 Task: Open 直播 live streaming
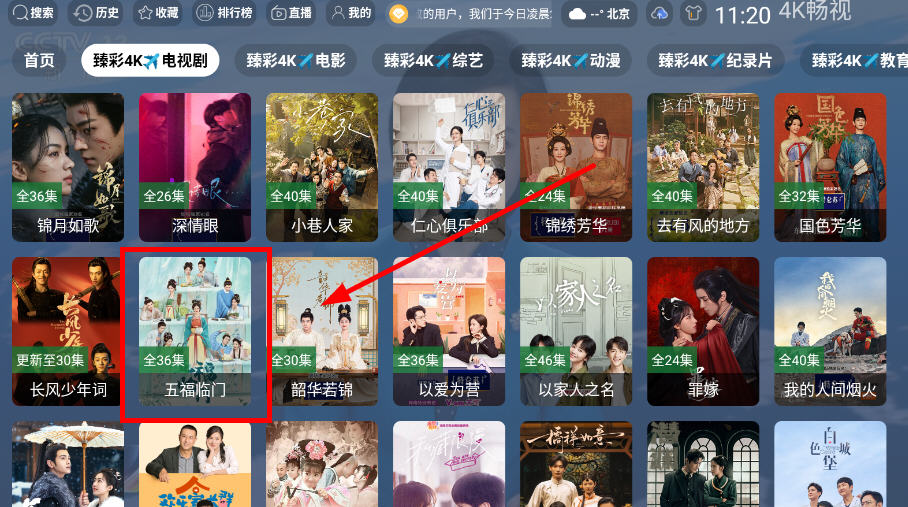click(x=289, y=14)
